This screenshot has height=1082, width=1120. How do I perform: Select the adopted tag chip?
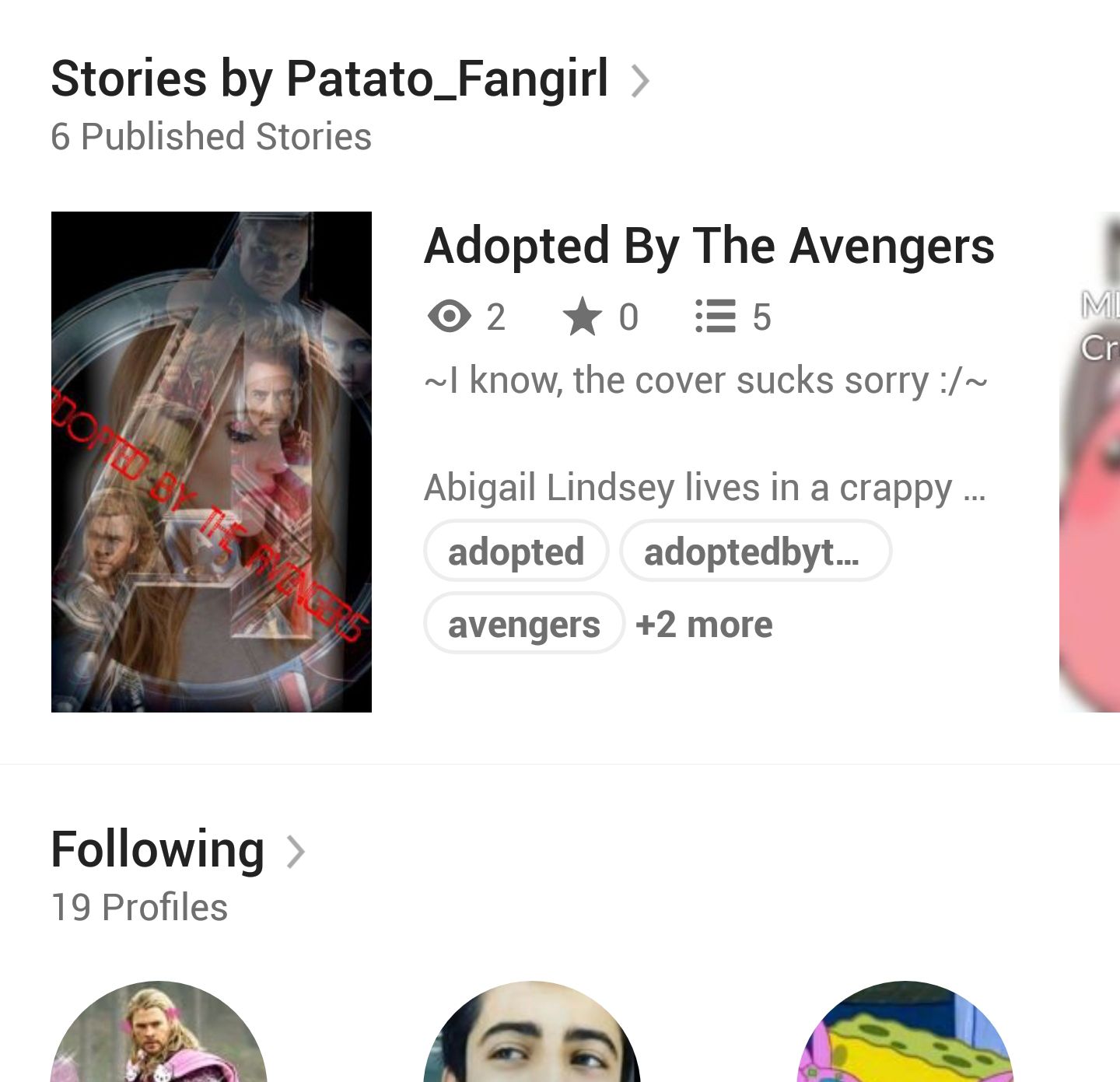[516, 552]
